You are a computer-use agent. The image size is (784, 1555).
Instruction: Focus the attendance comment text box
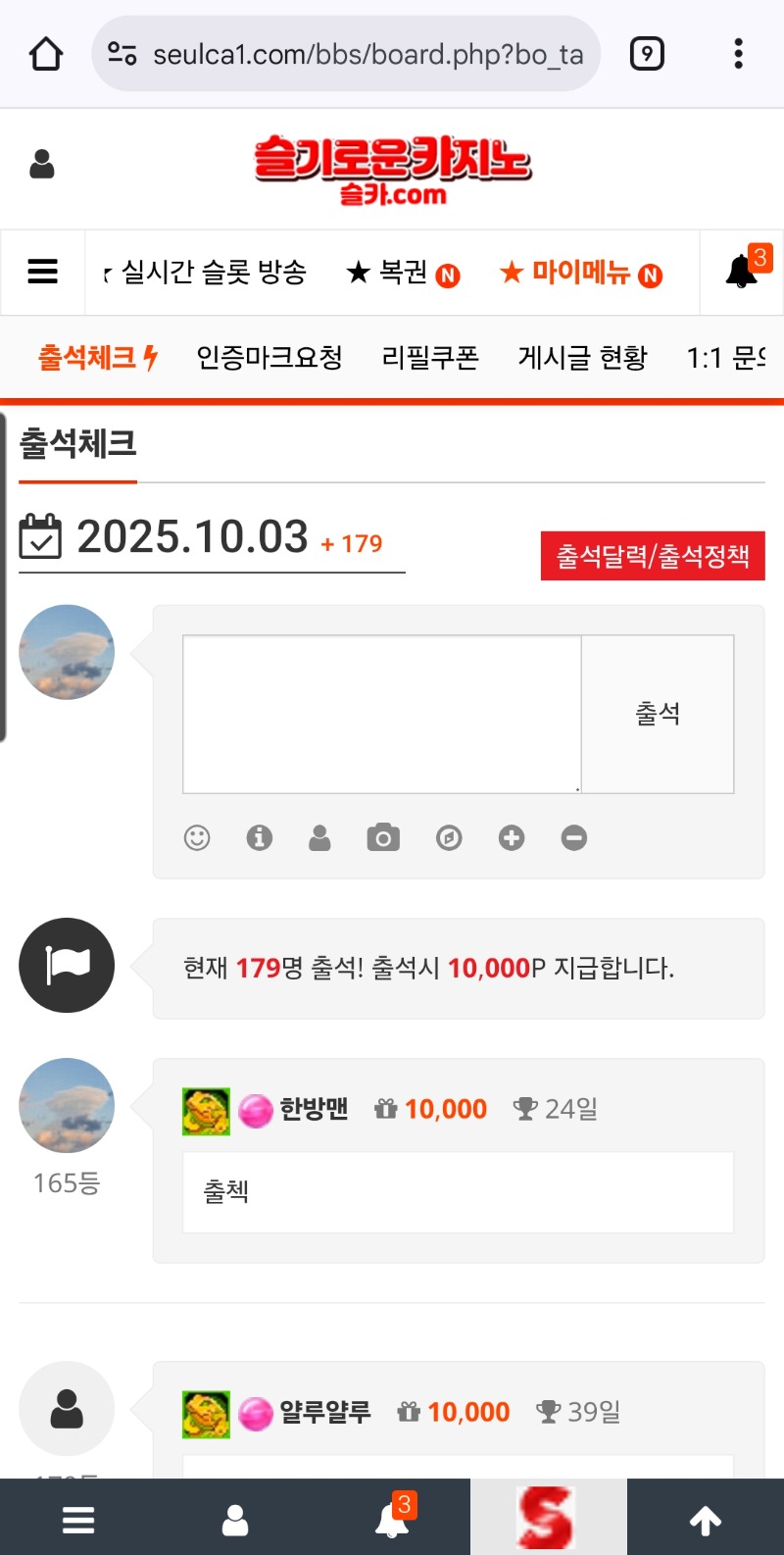382,714
